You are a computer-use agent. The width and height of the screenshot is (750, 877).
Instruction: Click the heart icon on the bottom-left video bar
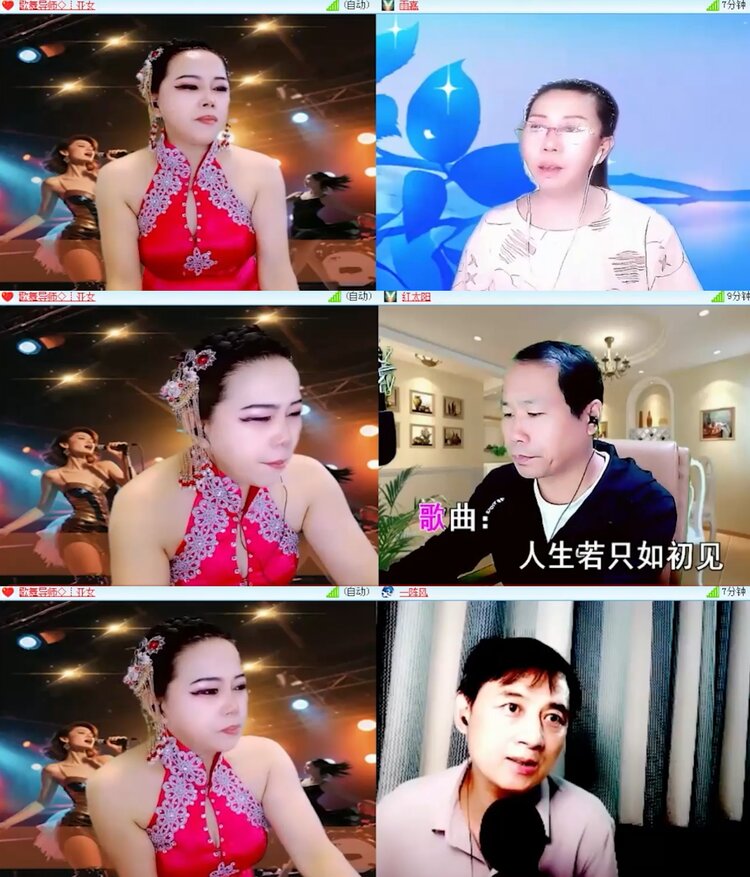point(8,594)
